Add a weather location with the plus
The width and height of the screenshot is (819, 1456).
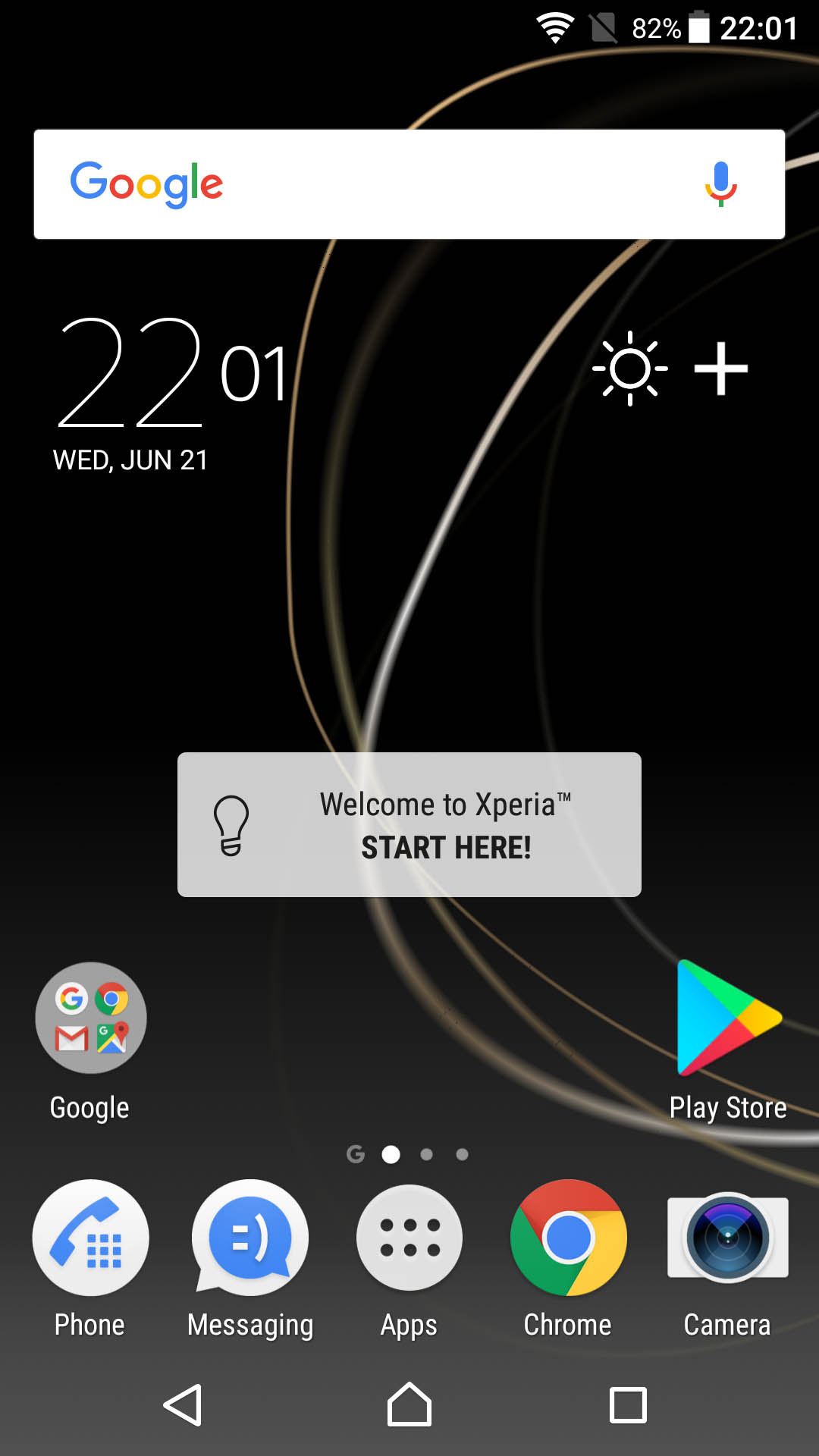(x=721, y=369)
